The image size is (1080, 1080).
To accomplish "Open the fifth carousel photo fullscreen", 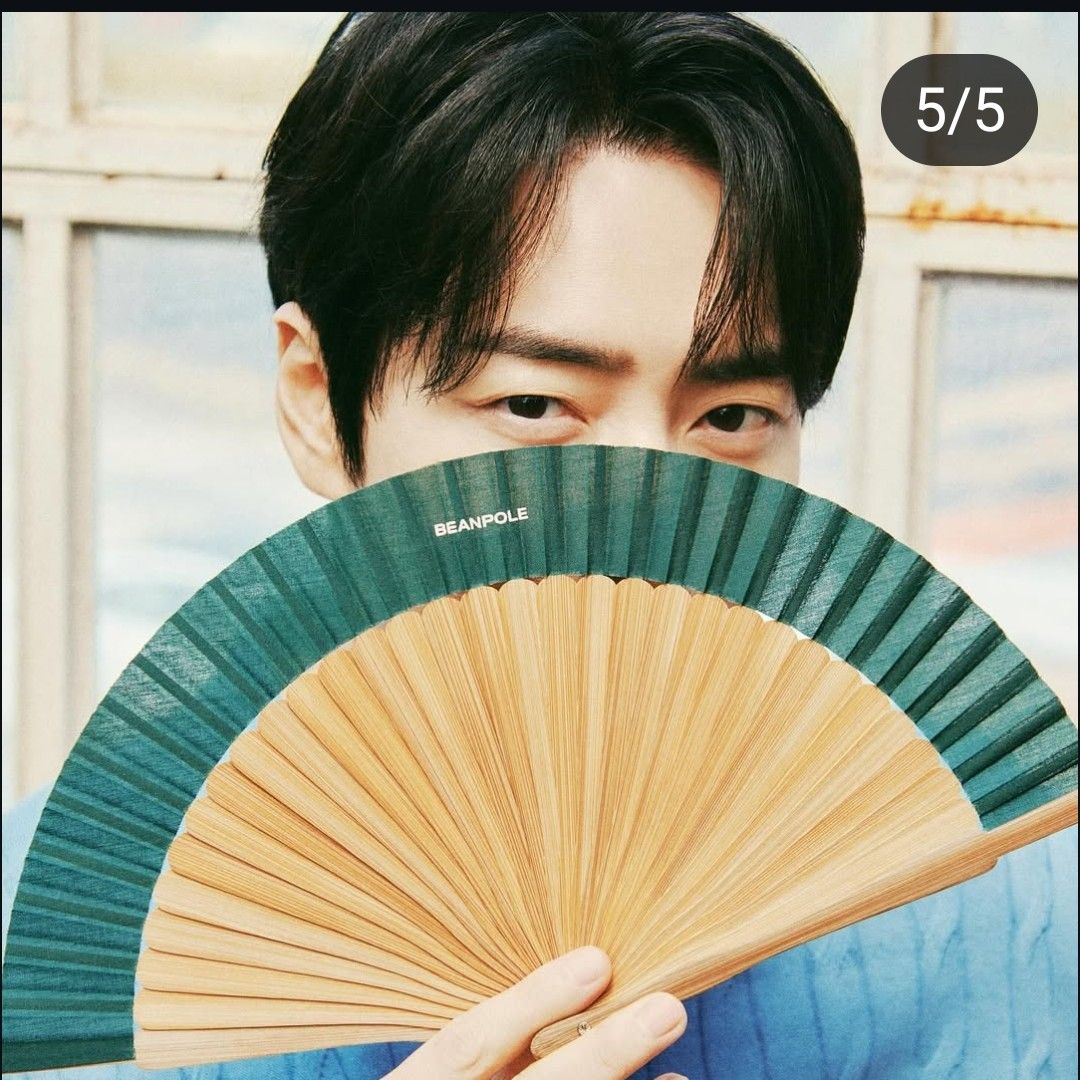I will [x=540, y=560].
